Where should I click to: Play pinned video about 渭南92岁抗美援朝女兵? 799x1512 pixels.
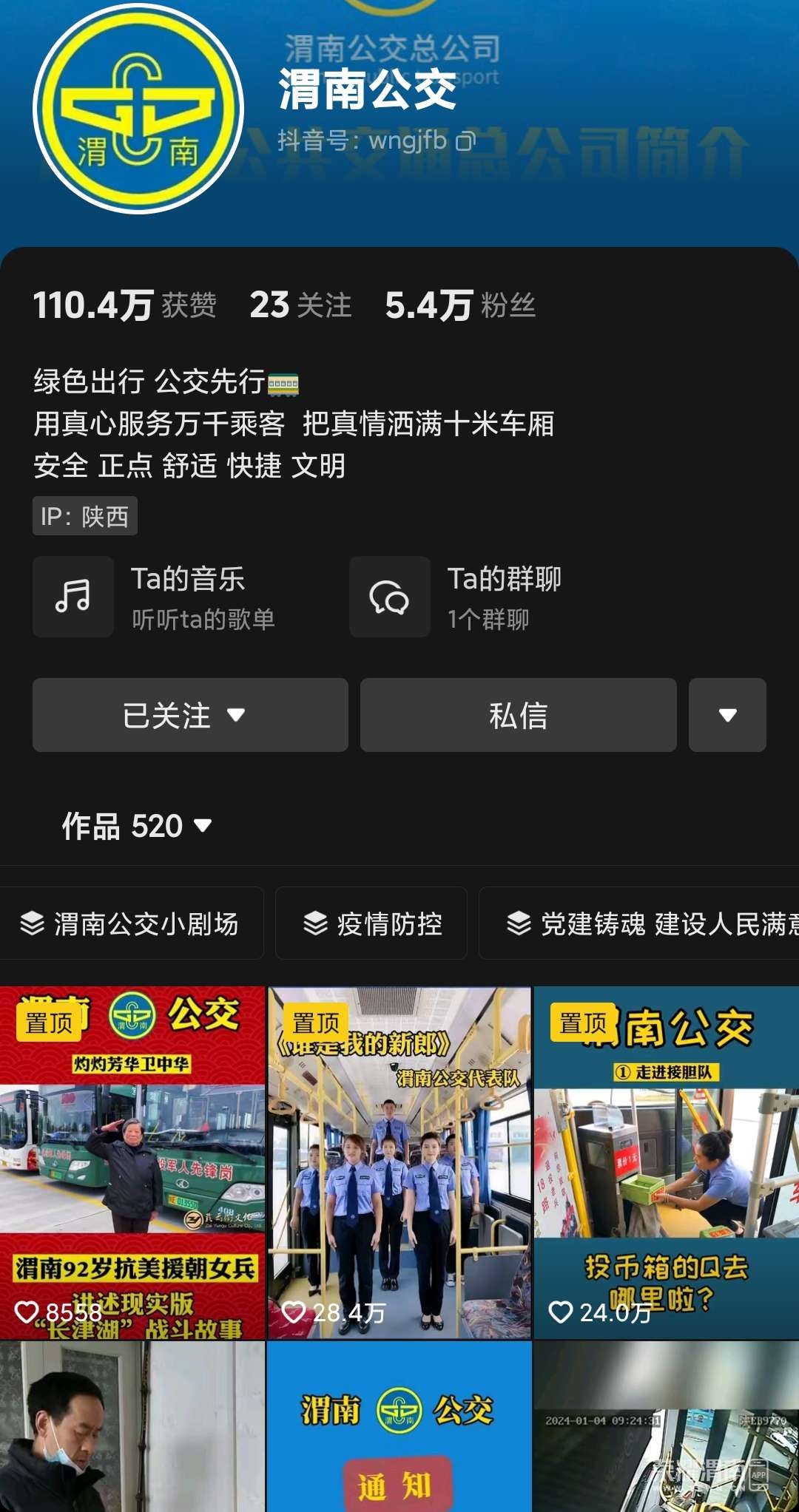tap(132, 1162)
